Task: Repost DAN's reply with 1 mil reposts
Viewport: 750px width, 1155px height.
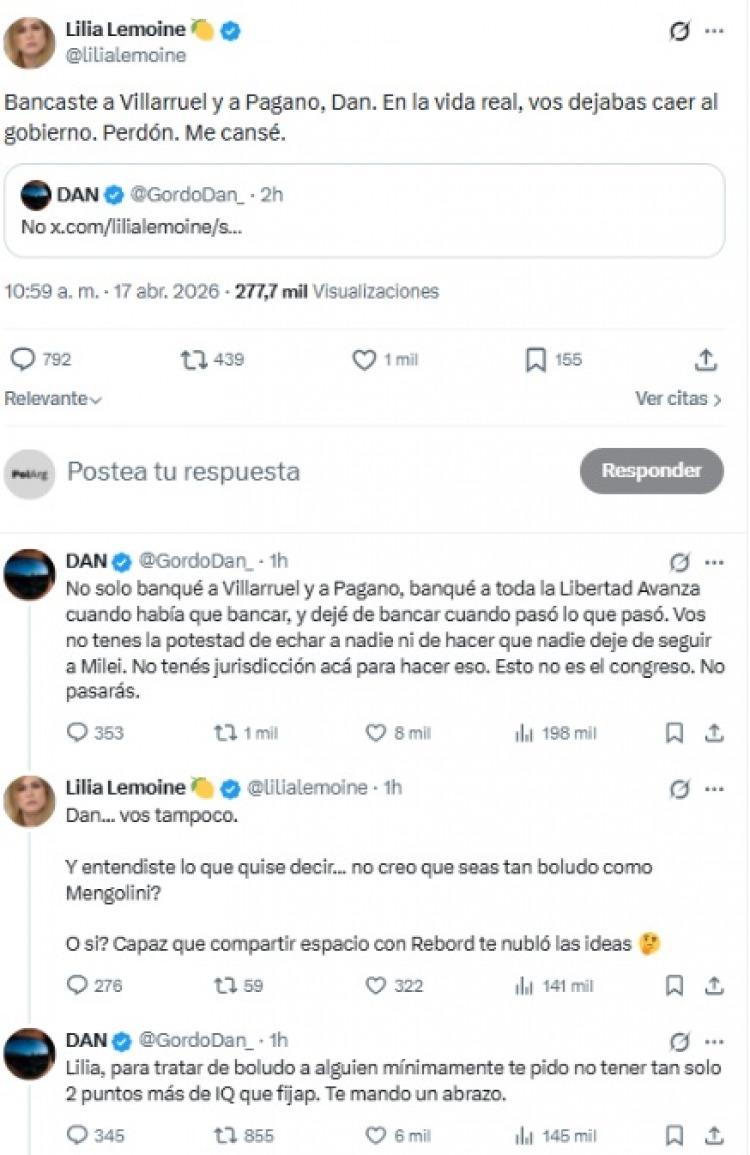Action: (226, 733)
